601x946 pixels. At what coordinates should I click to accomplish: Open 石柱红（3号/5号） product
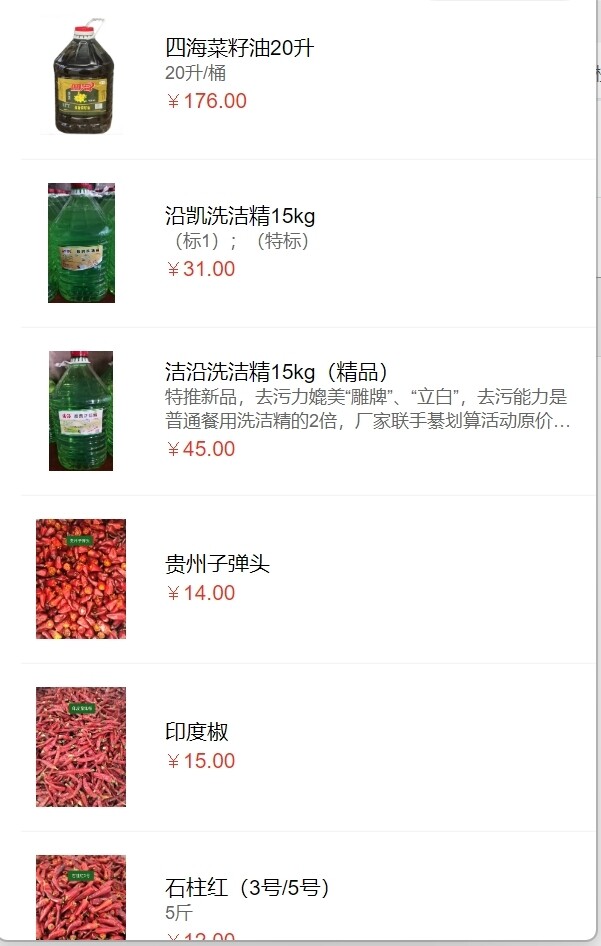tap(247, 888)
